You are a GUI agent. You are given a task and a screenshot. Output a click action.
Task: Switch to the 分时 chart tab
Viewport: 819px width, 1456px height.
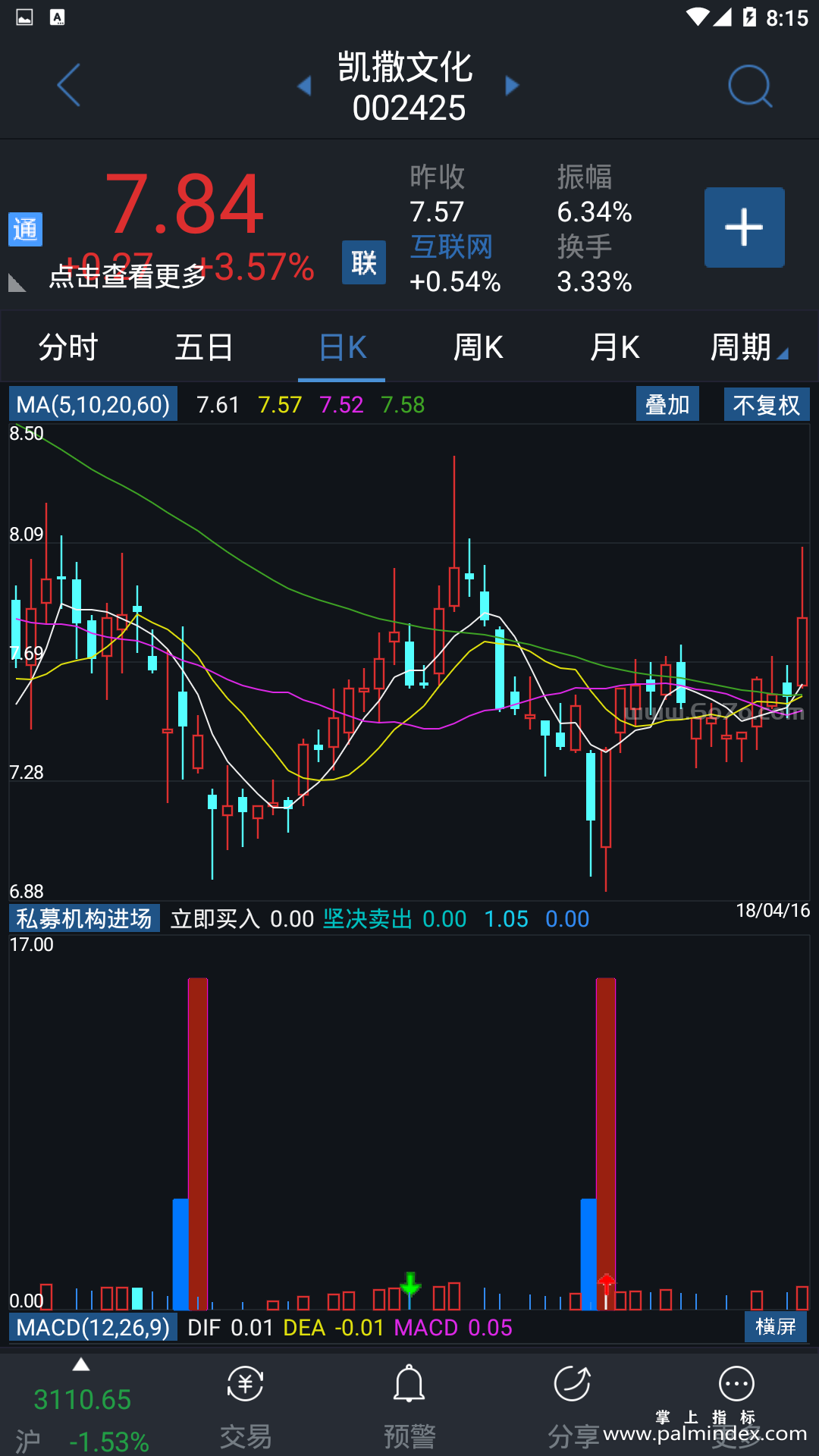point(68,348)
